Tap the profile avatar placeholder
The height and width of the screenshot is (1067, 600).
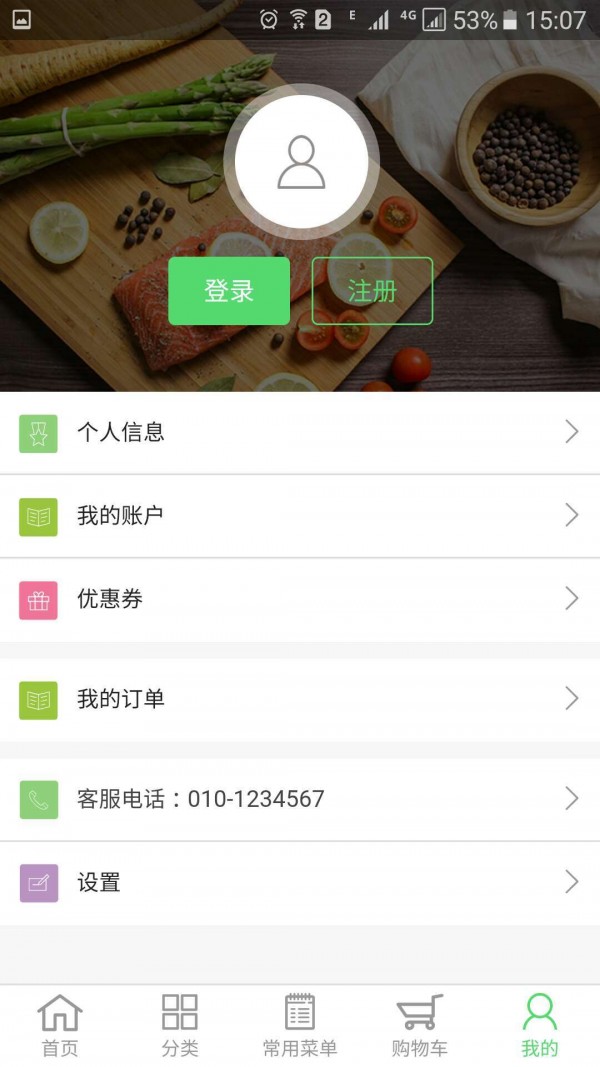pos(301,162)
